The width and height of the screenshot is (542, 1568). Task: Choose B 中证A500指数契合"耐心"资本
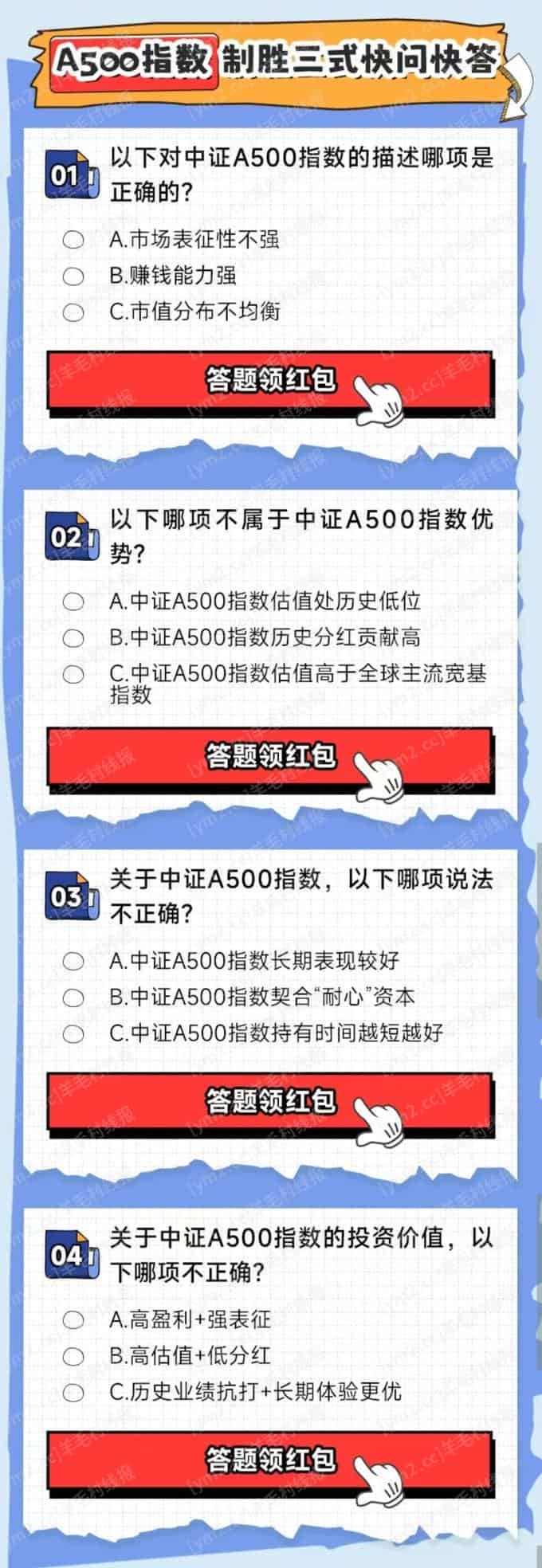[x=73, y=998]
